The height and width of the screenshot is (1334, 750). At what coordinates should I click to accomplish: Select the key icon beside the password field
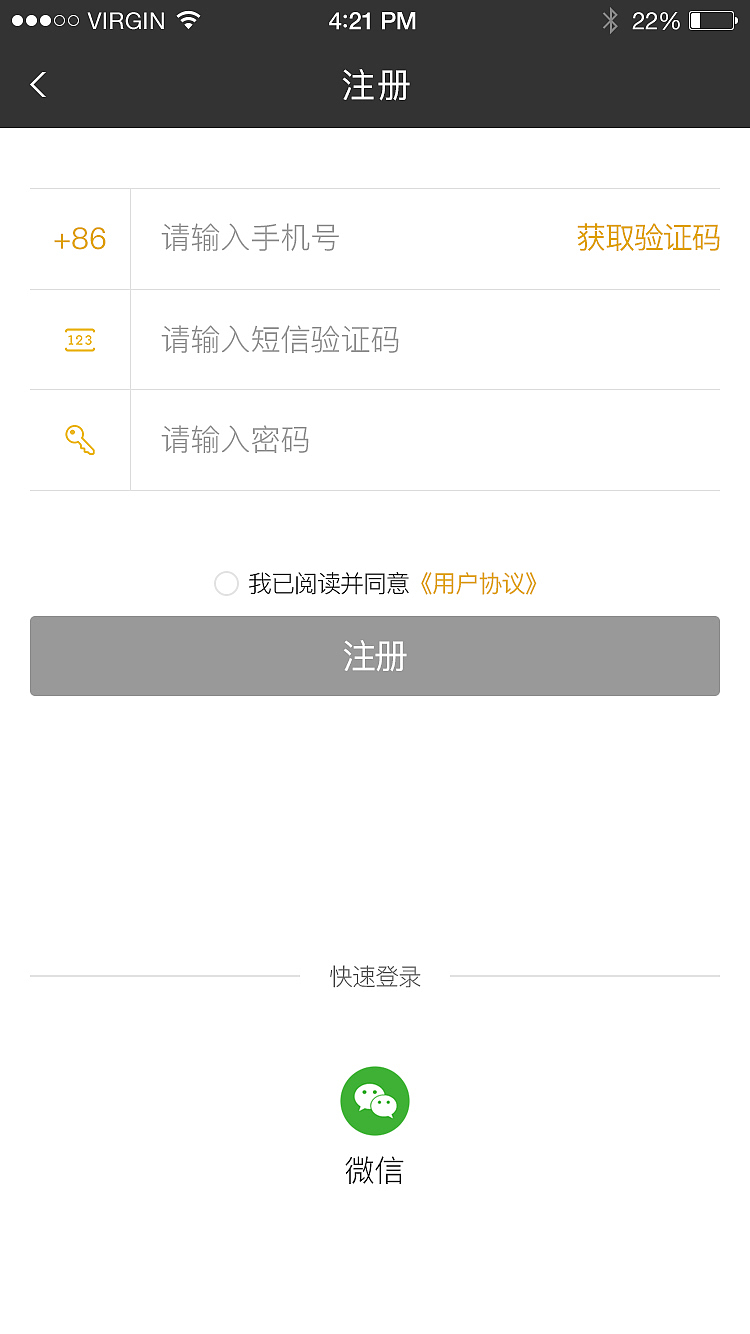point(79,439)
